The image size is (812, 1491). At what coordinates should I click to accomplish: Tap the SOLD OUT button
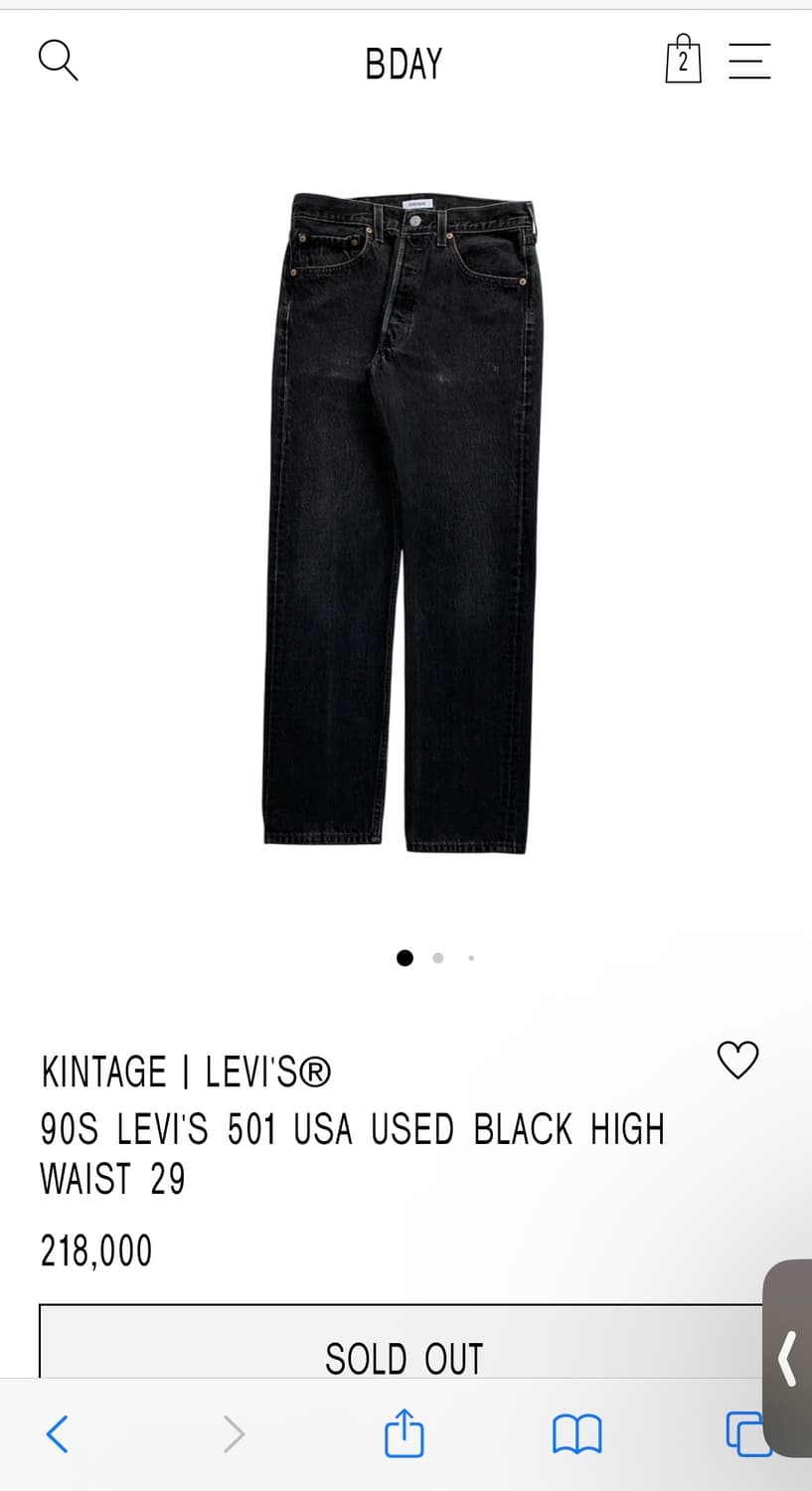pos(404,1357)
